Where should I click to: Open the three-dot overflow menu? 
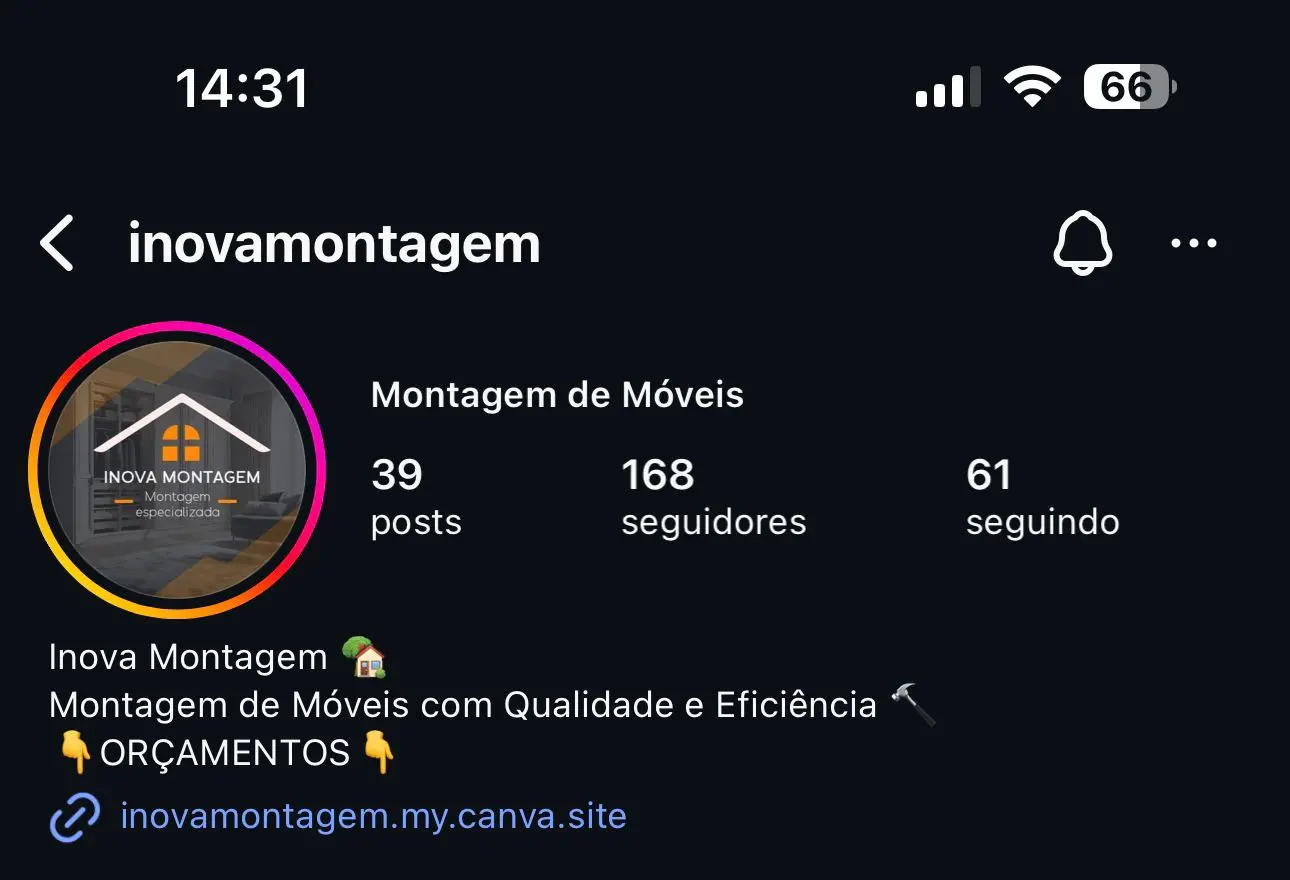click(x=1194, y=243)
